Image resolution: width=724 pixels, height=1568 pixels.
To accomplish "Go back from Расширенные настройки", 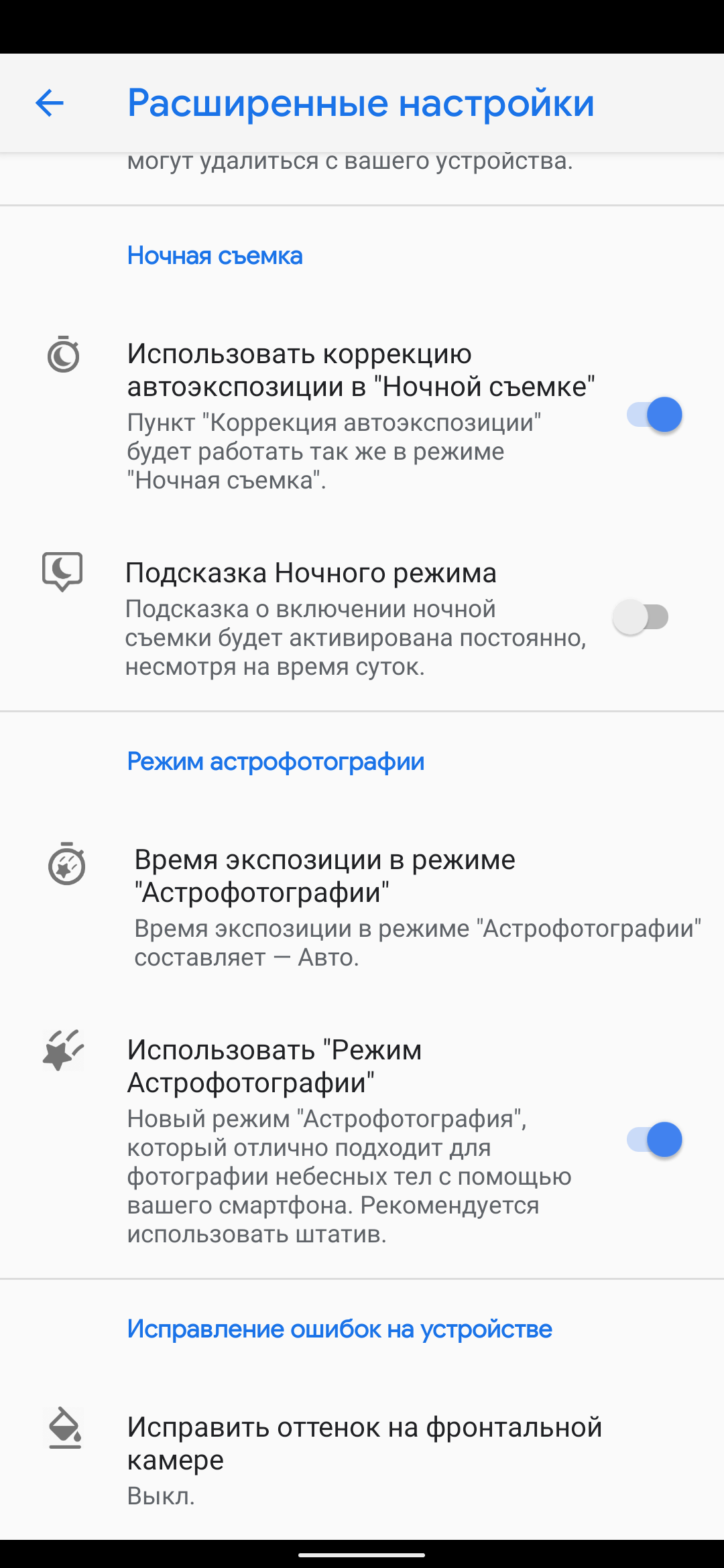I will (49, 103).
